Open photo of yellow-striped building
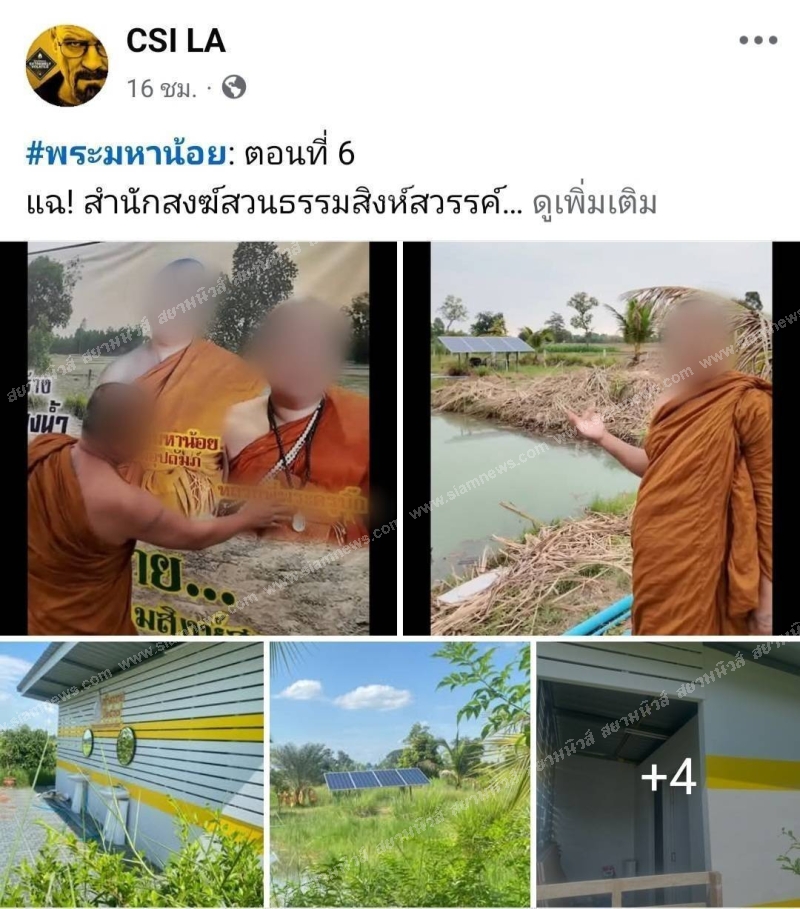Viewport: 800px width, 909px height. (x=132, y=774)
